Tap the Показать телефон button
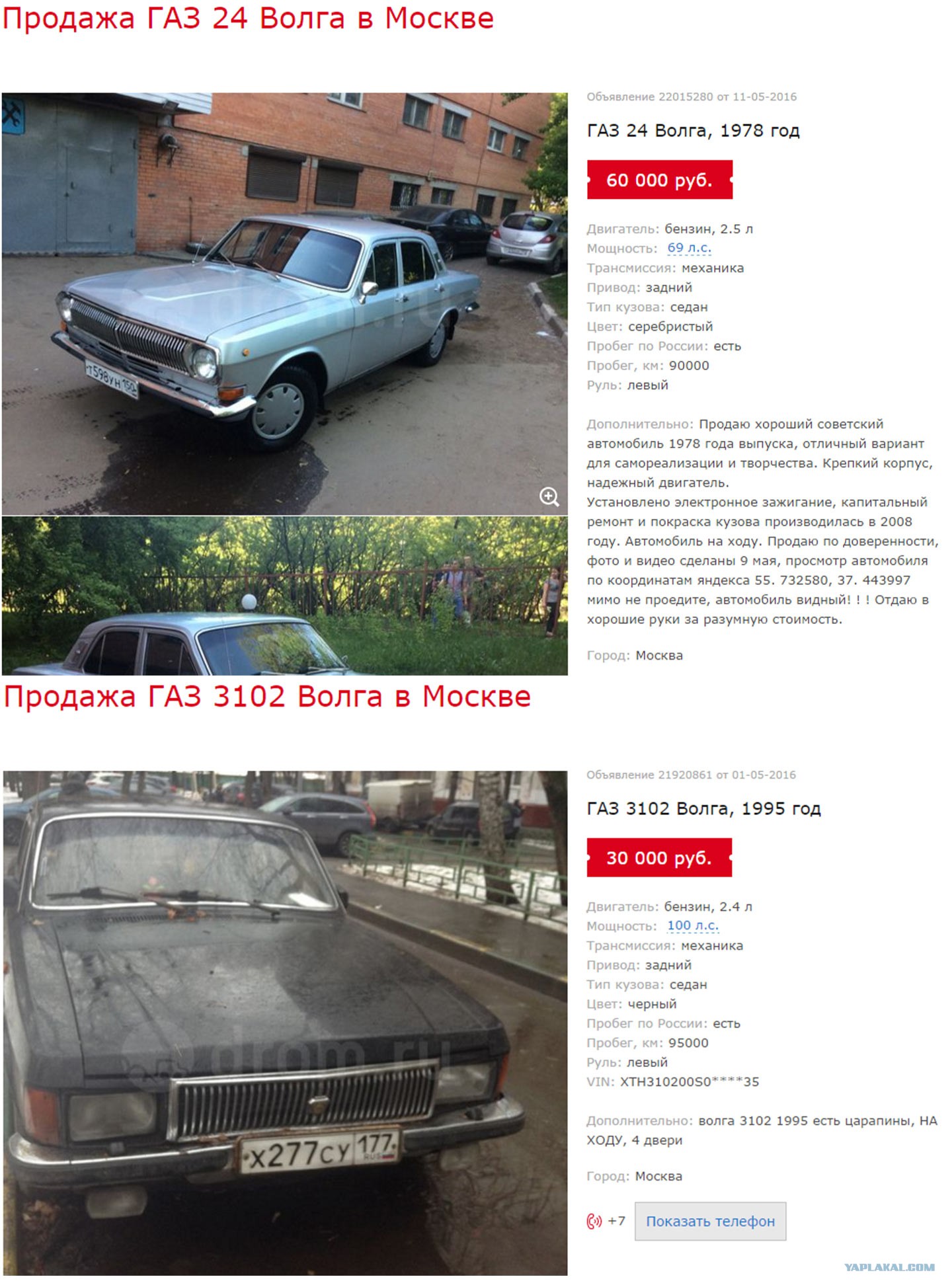 (x=709, y=1221)
